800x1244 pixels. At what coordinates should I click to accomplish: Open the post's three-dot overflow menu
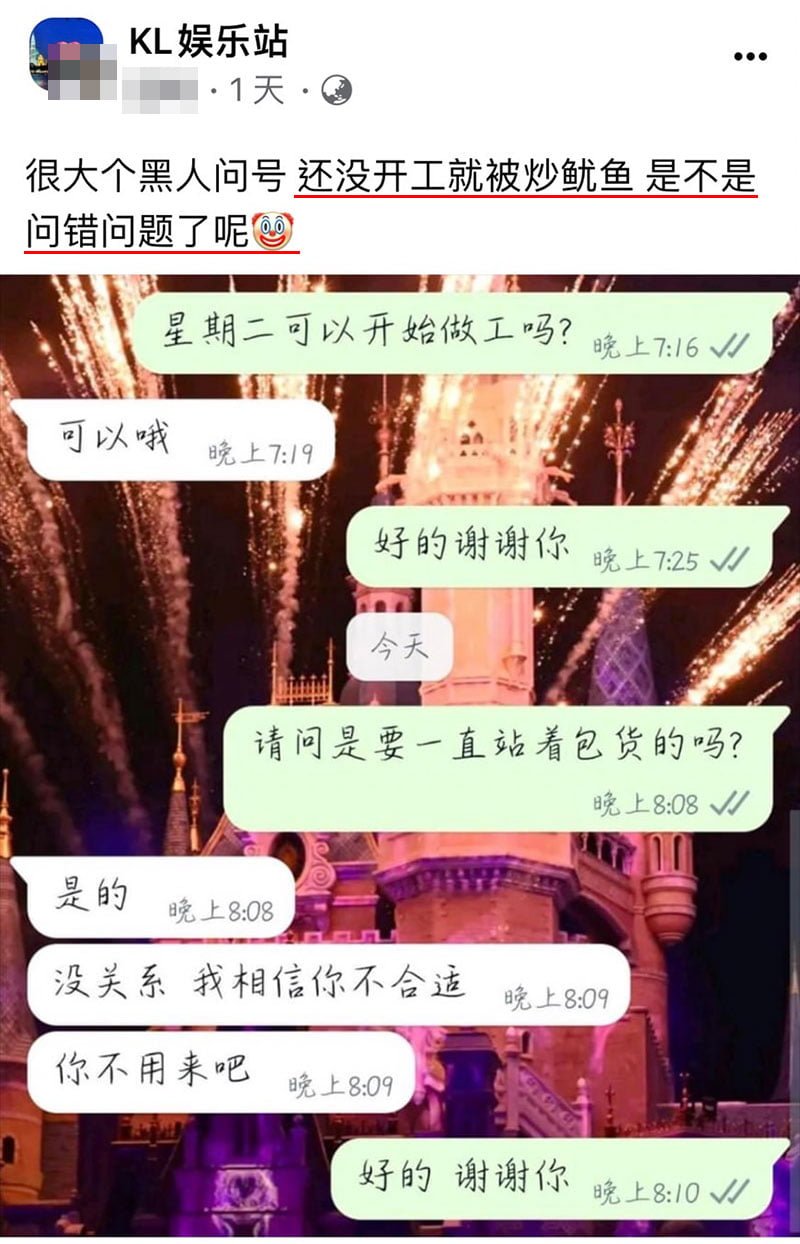[x=749, y=58]
